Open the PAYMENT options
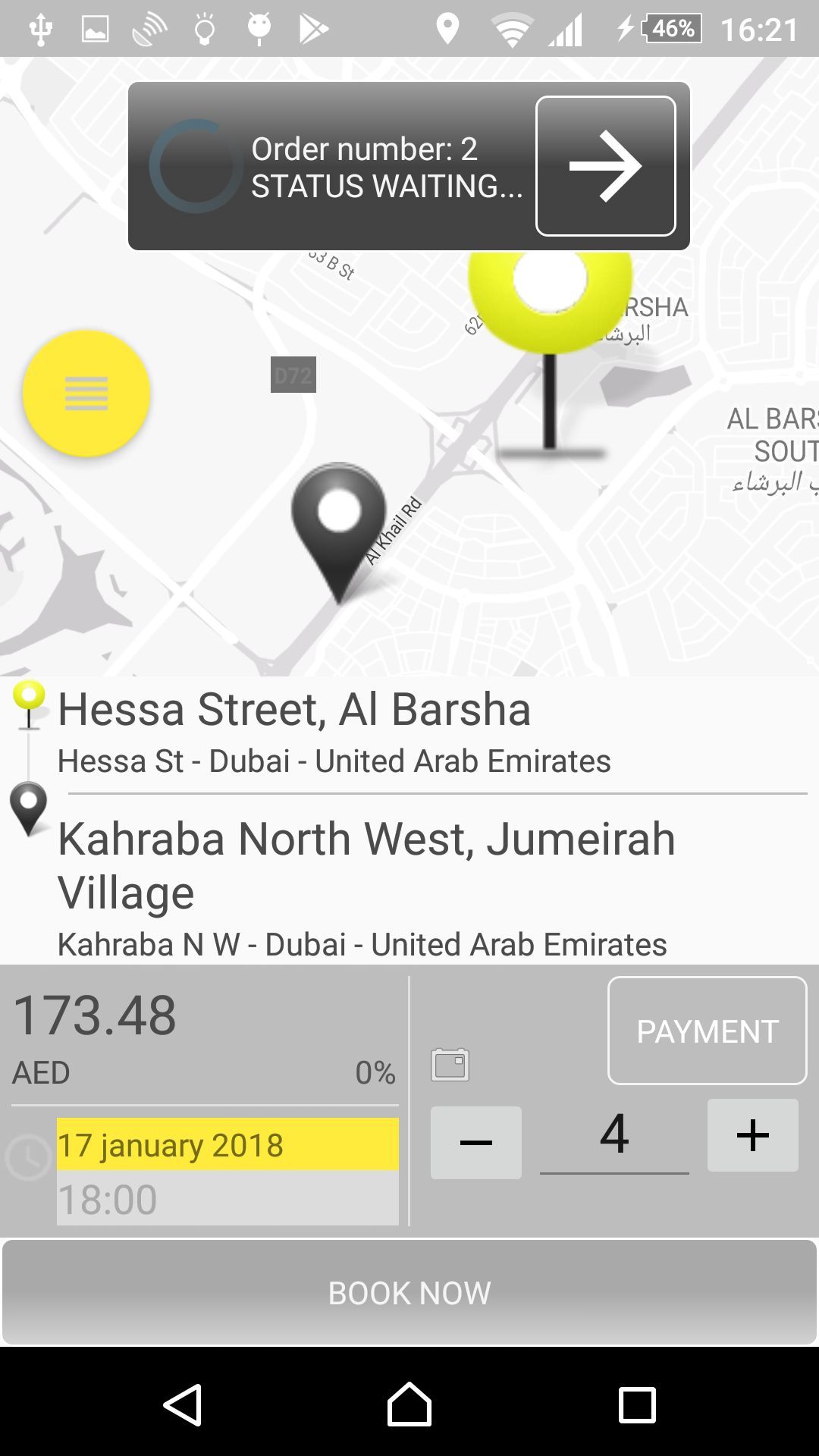 coord(707,1031)
